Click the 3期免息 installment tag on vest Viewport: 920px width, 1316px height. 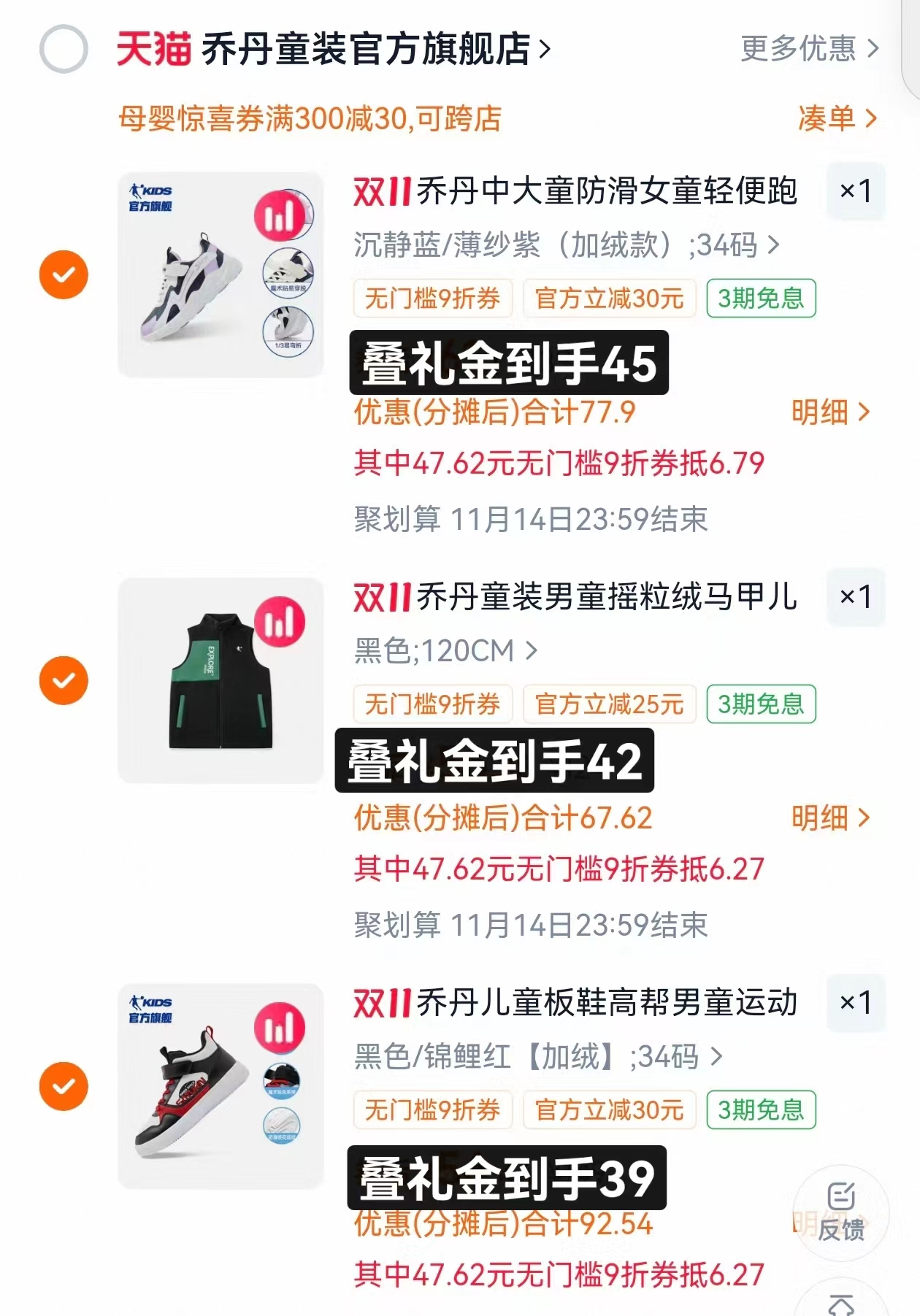[760, 704]
